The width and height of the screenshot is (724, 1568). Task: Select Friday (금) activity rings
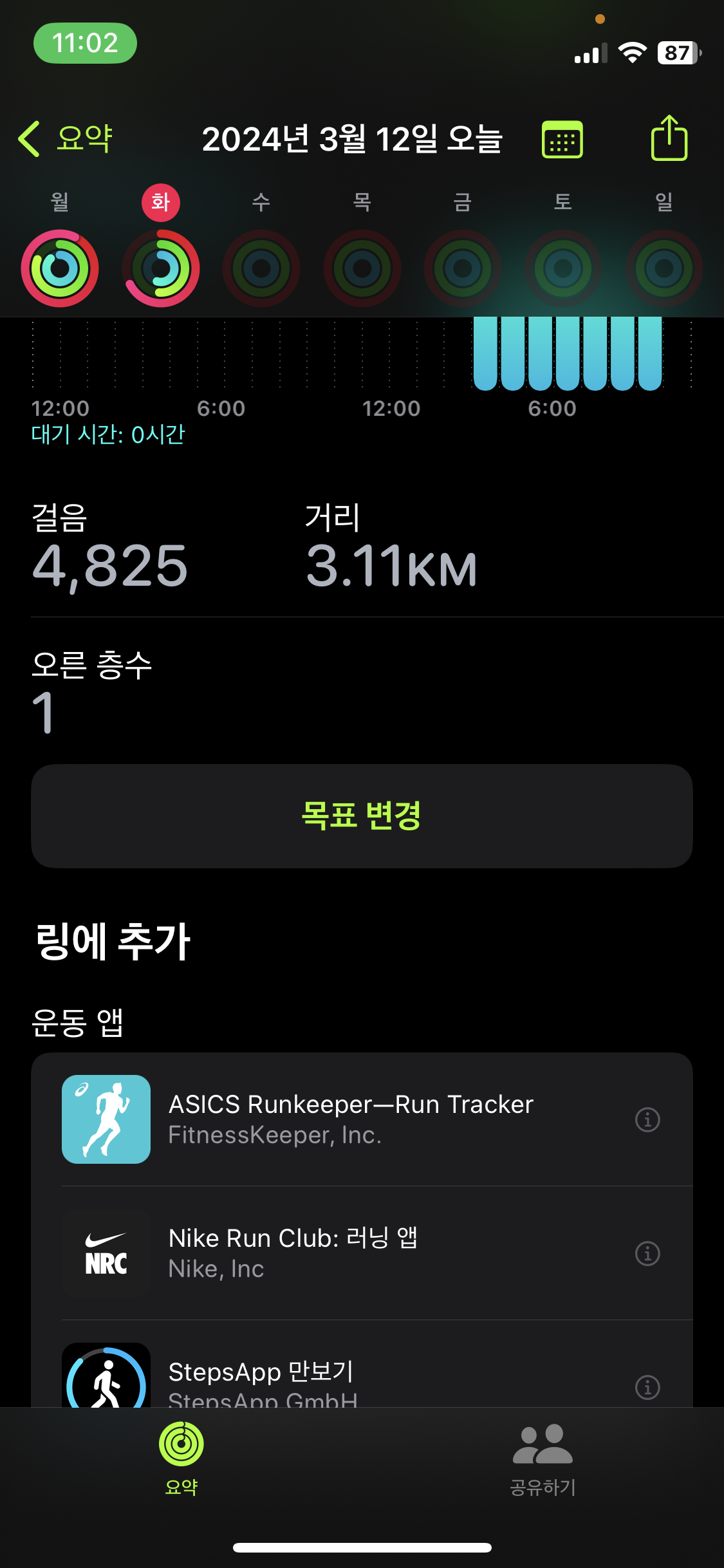click(463, 268)
